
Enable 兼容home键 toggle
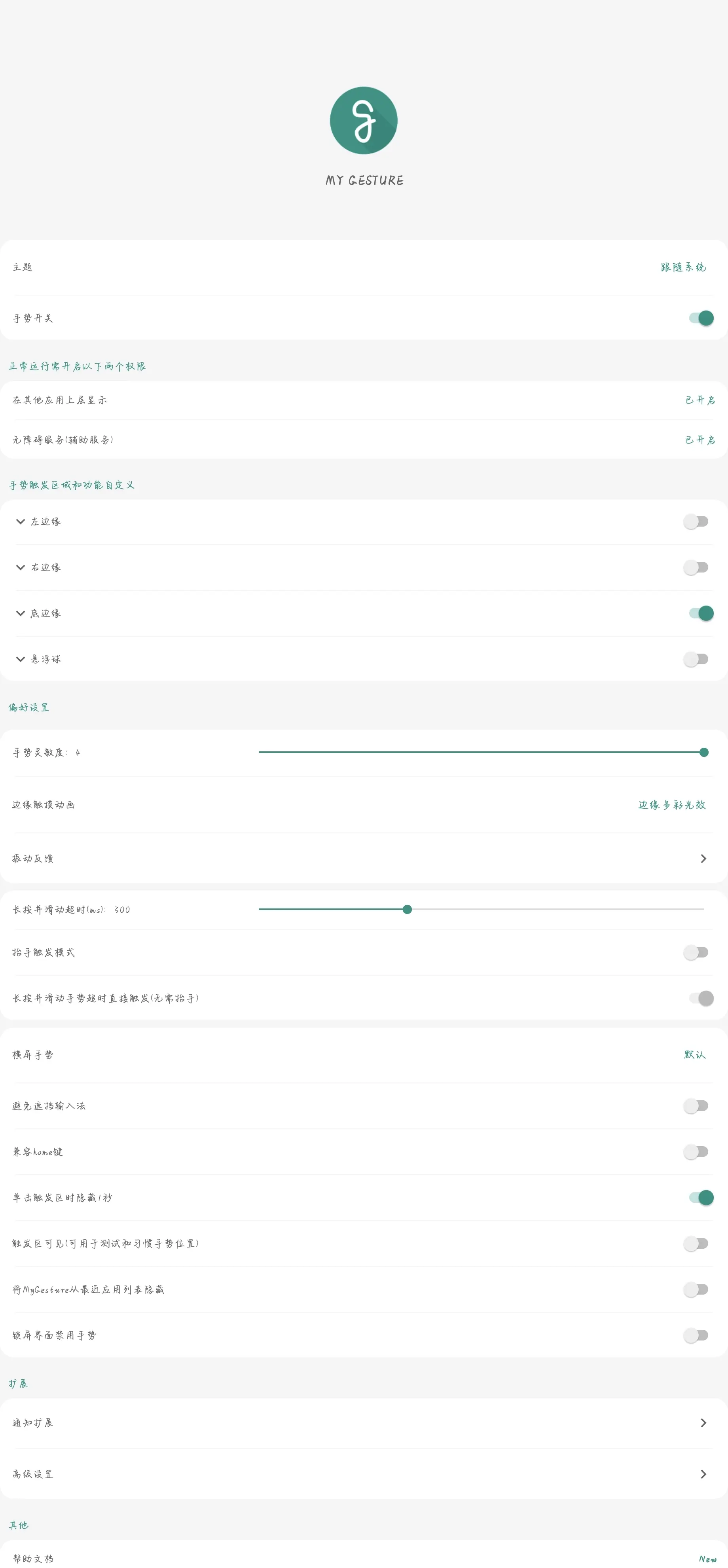point(696,1152)
